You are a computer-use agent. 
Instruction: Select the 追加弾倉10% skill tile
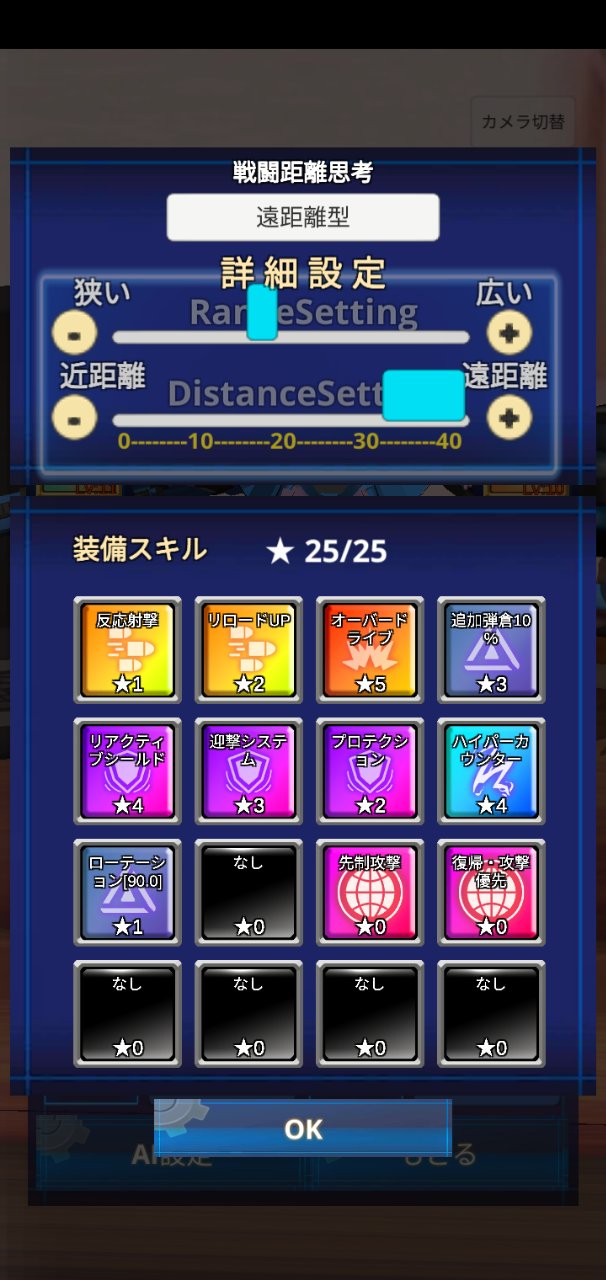491,650
